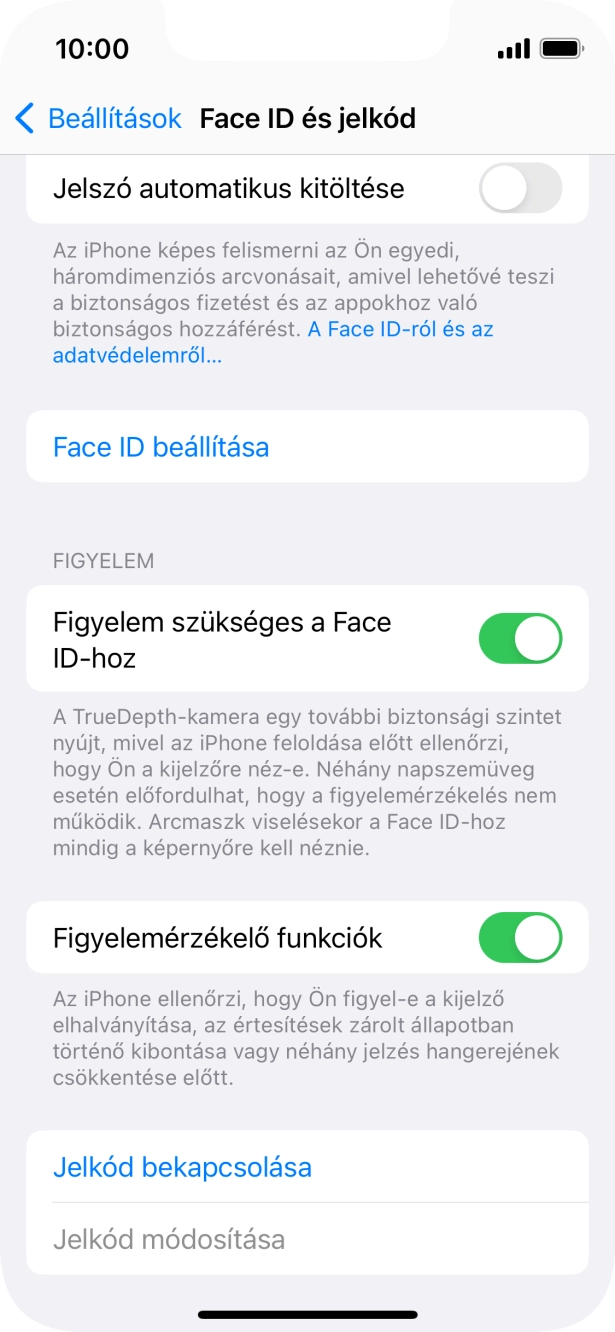Tap Face ID beállítása
Screen dimensions: 615x1332
[x=161, y=447]
